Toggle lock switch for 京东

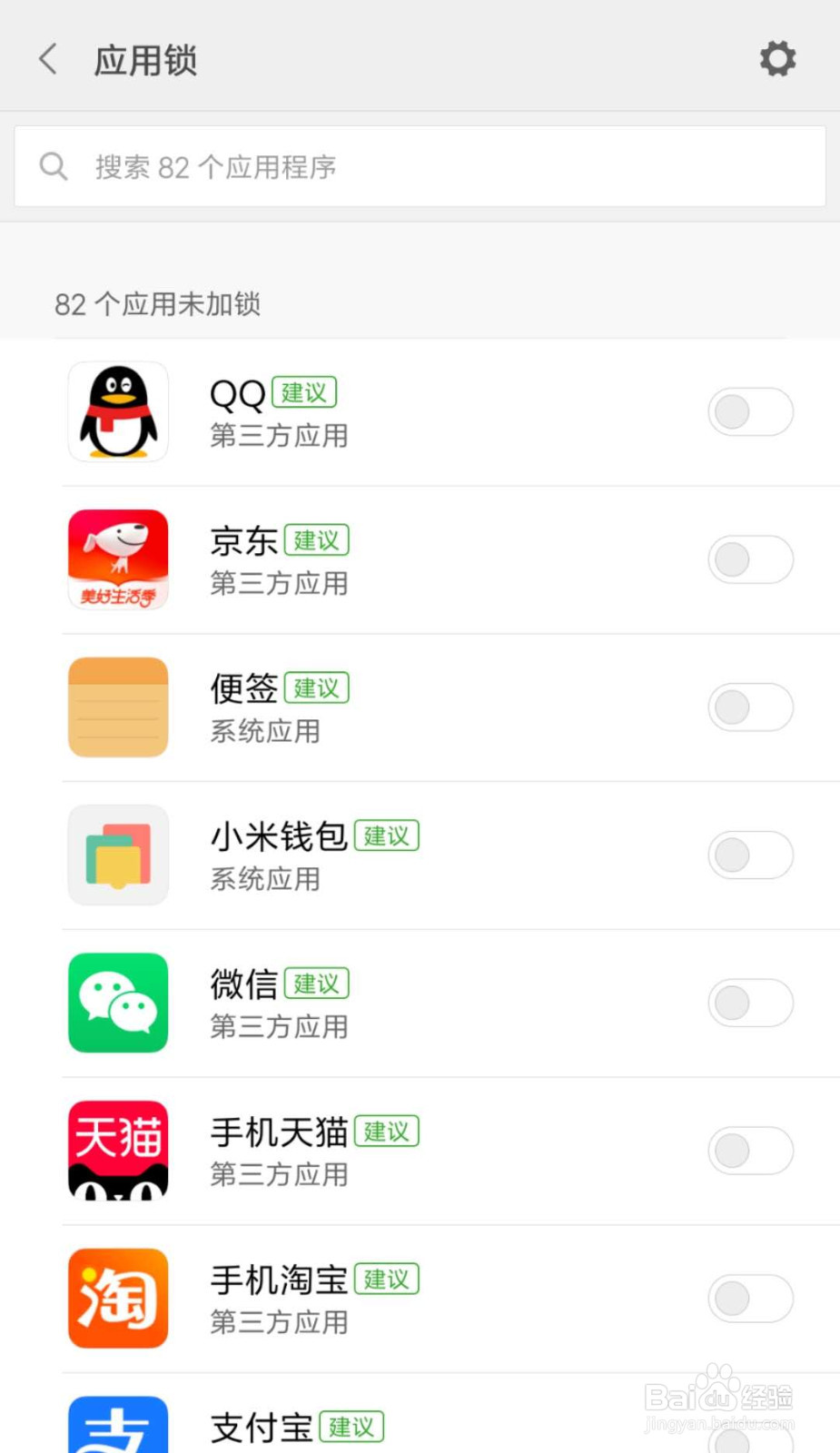click(751, 559)
